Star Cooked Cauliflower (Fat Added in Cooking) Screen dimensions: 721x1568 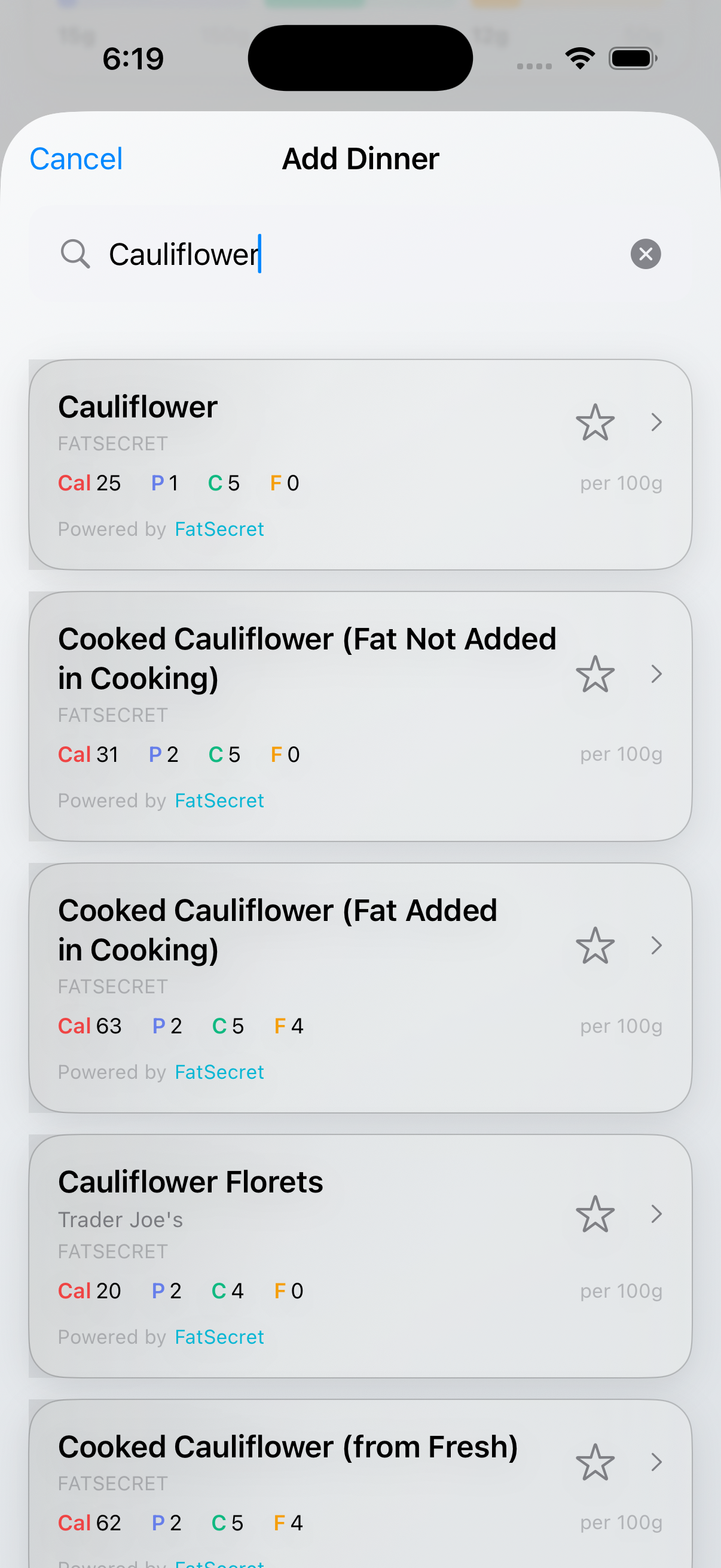point(595,945)
